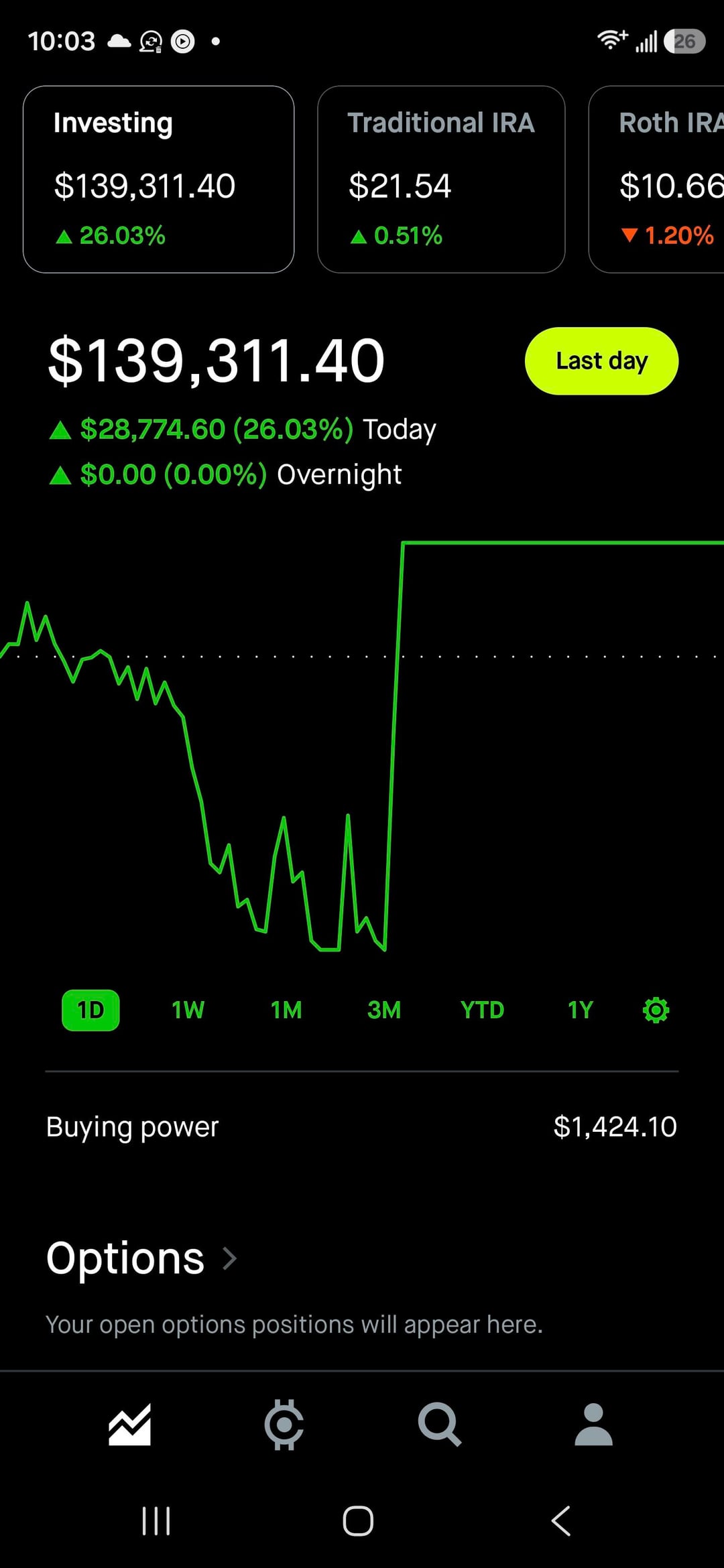Go back using system back button

coord(561,1520)
